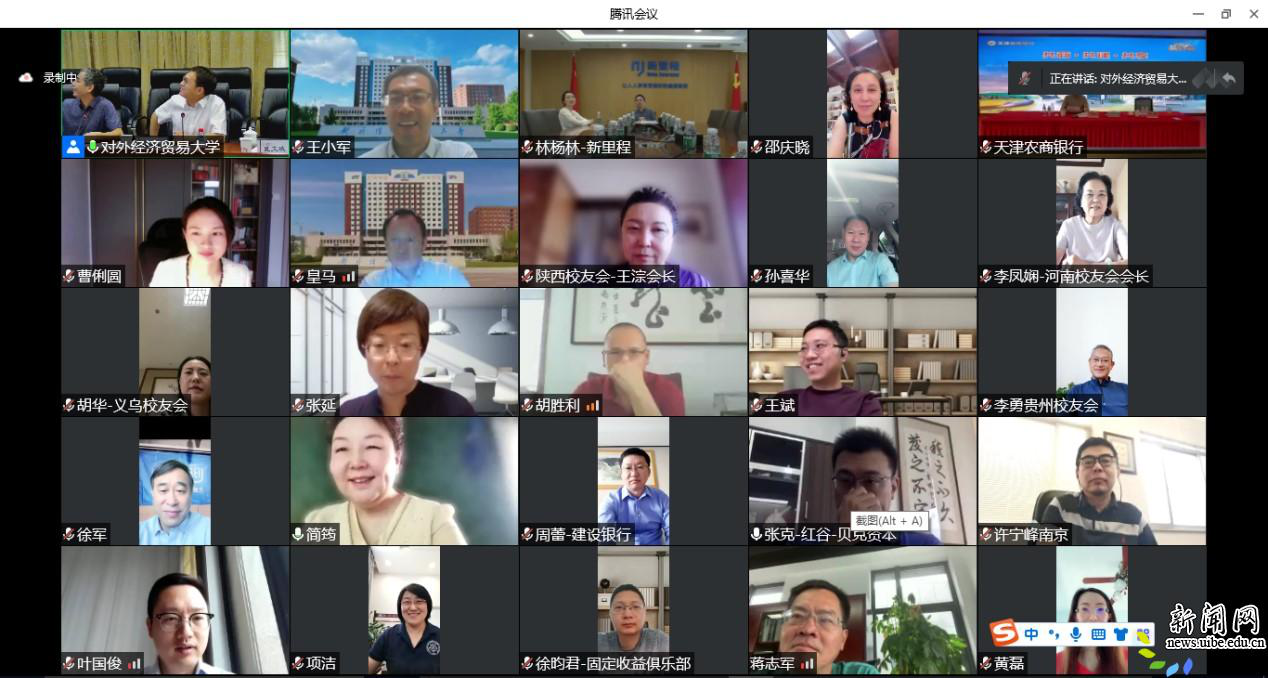Open the 林杨林-新里程 video tile
This screenshot has height=678, width=1268.
(633, 93)
